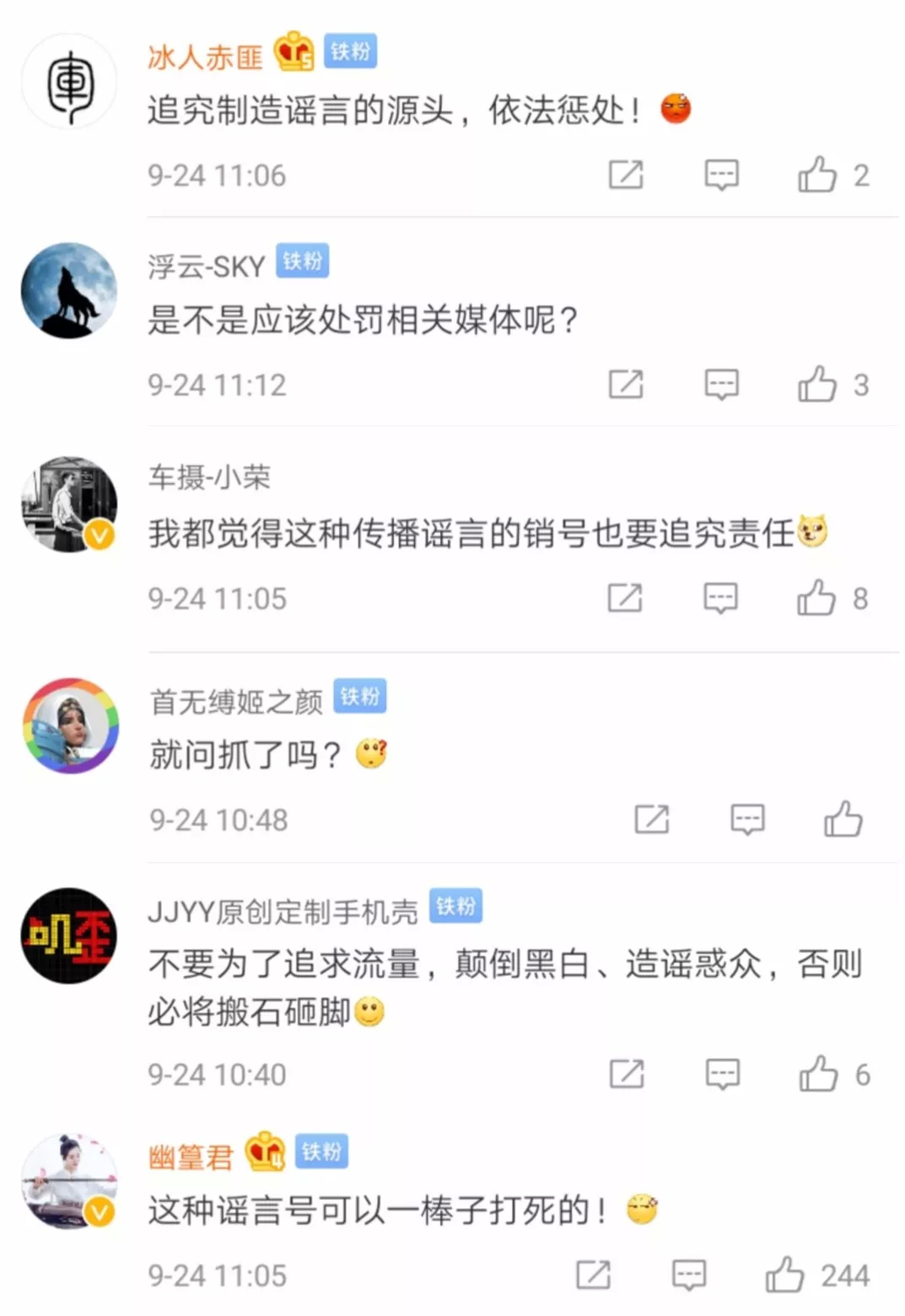
Task: Reply to 车摄-小荣's comment
Action: click(720, 598)
